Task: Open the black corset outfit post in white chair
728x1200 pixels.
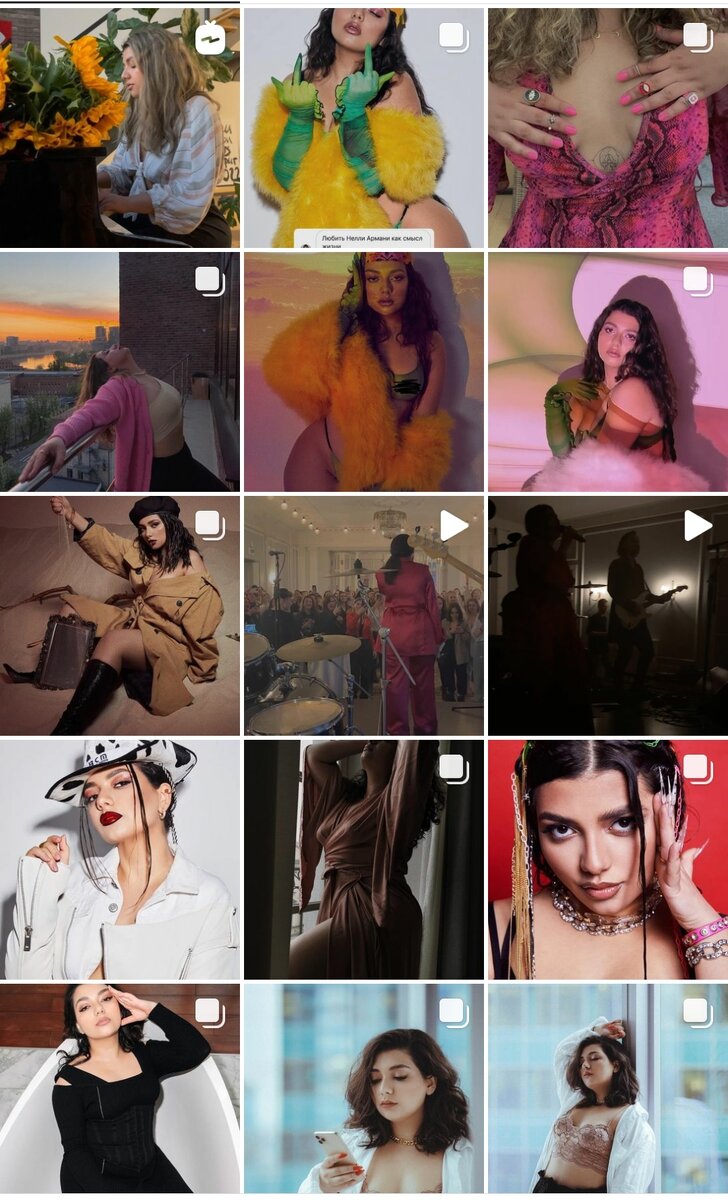Action: [120, 1089]
